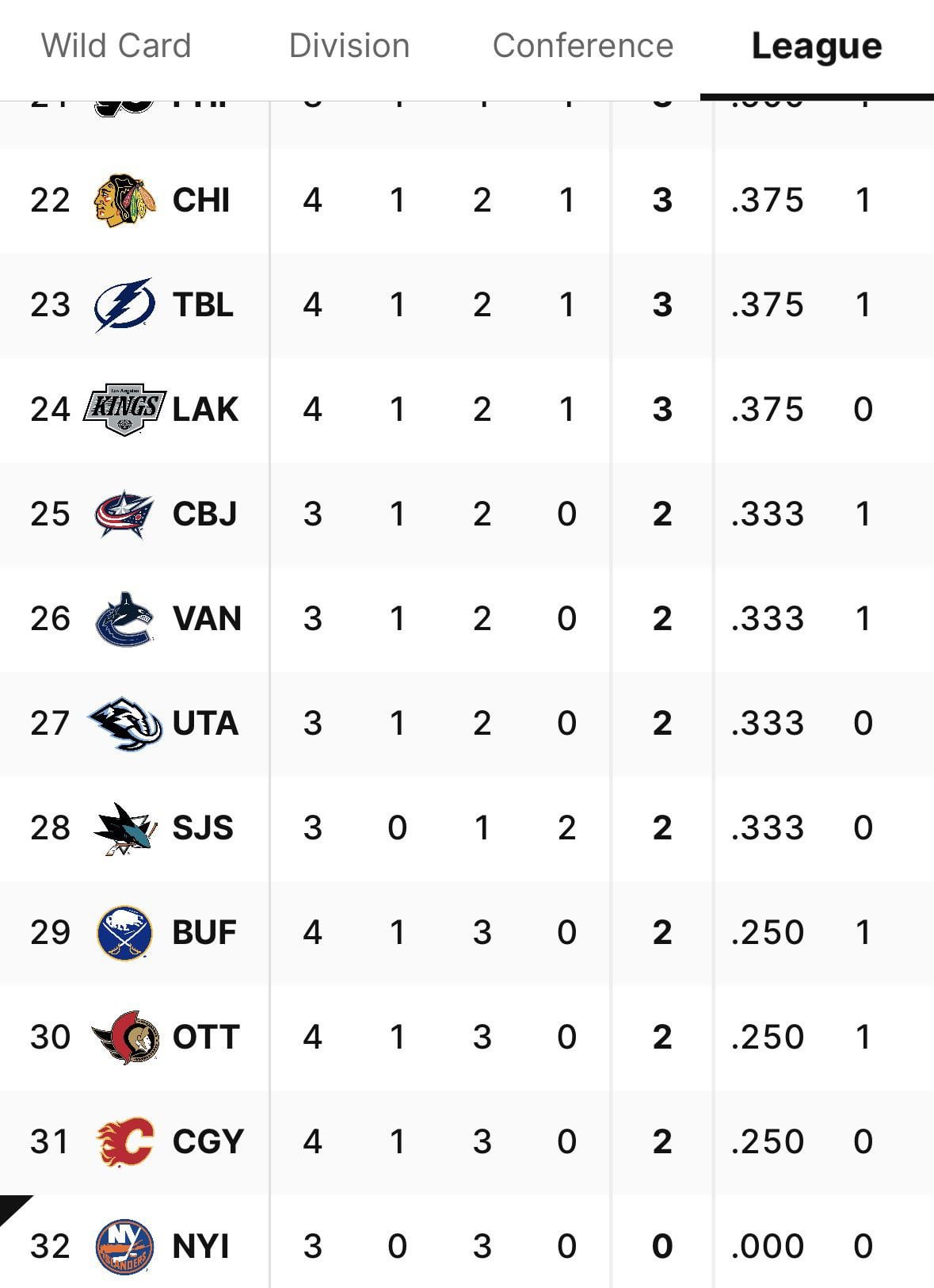Select the League standings tab
This screenshot has width=934, height=1288.
(x=816, y=46)
